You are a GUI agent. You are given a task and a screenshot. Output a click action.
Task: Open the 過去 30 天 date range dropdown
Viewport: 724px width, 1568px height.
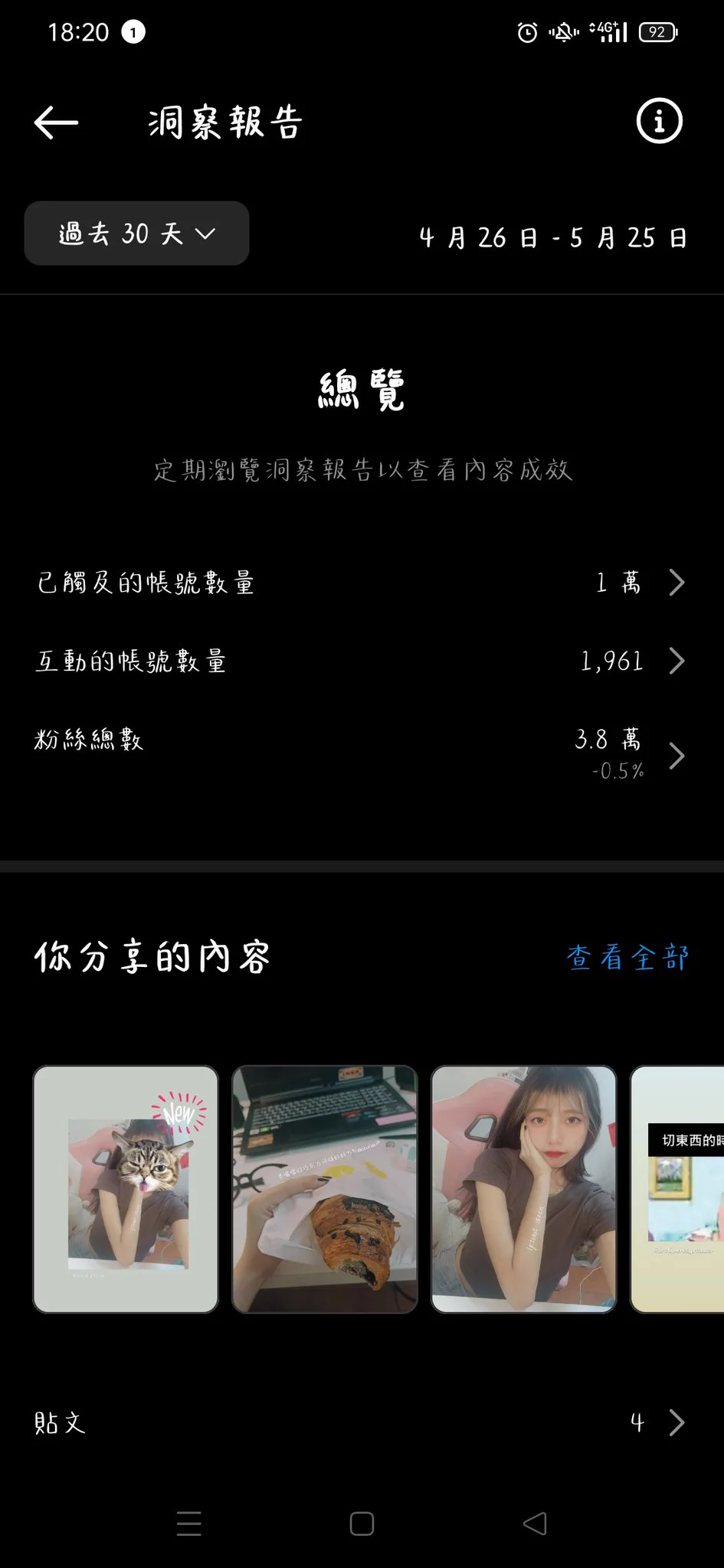pos(137,234)
